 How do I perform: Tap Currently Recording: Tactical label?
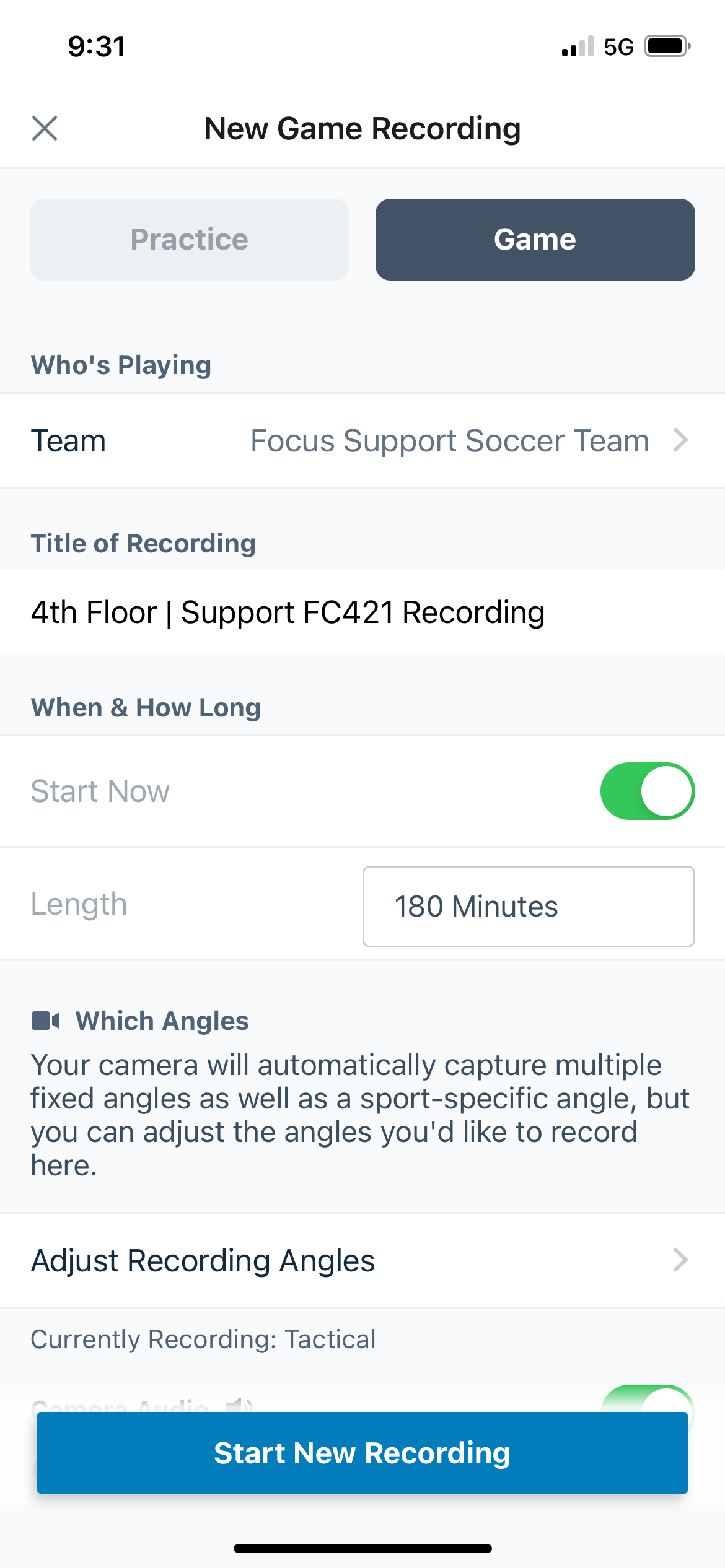[203, 1338]
